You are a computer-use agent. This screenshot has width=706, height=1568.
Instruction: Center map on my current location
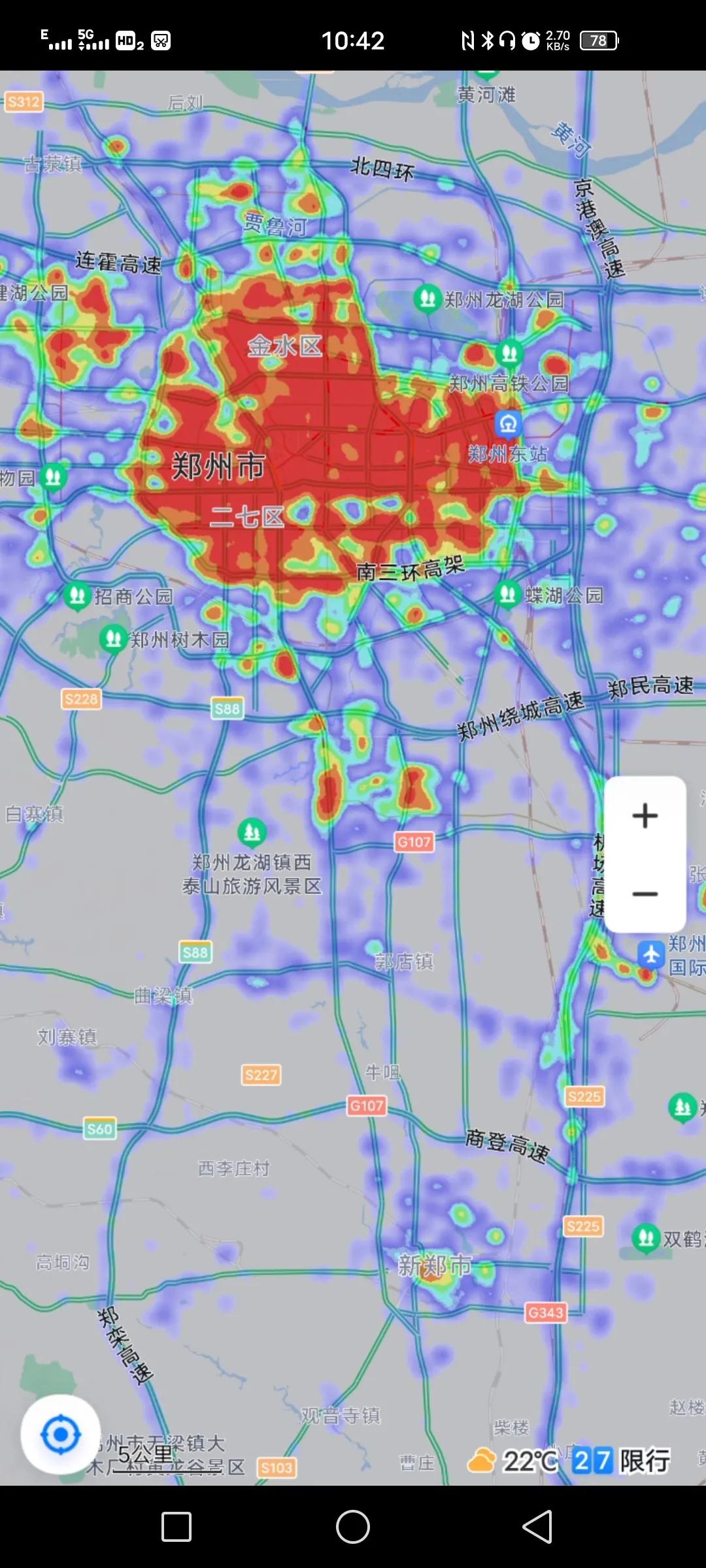click(x=61, y=1435)
